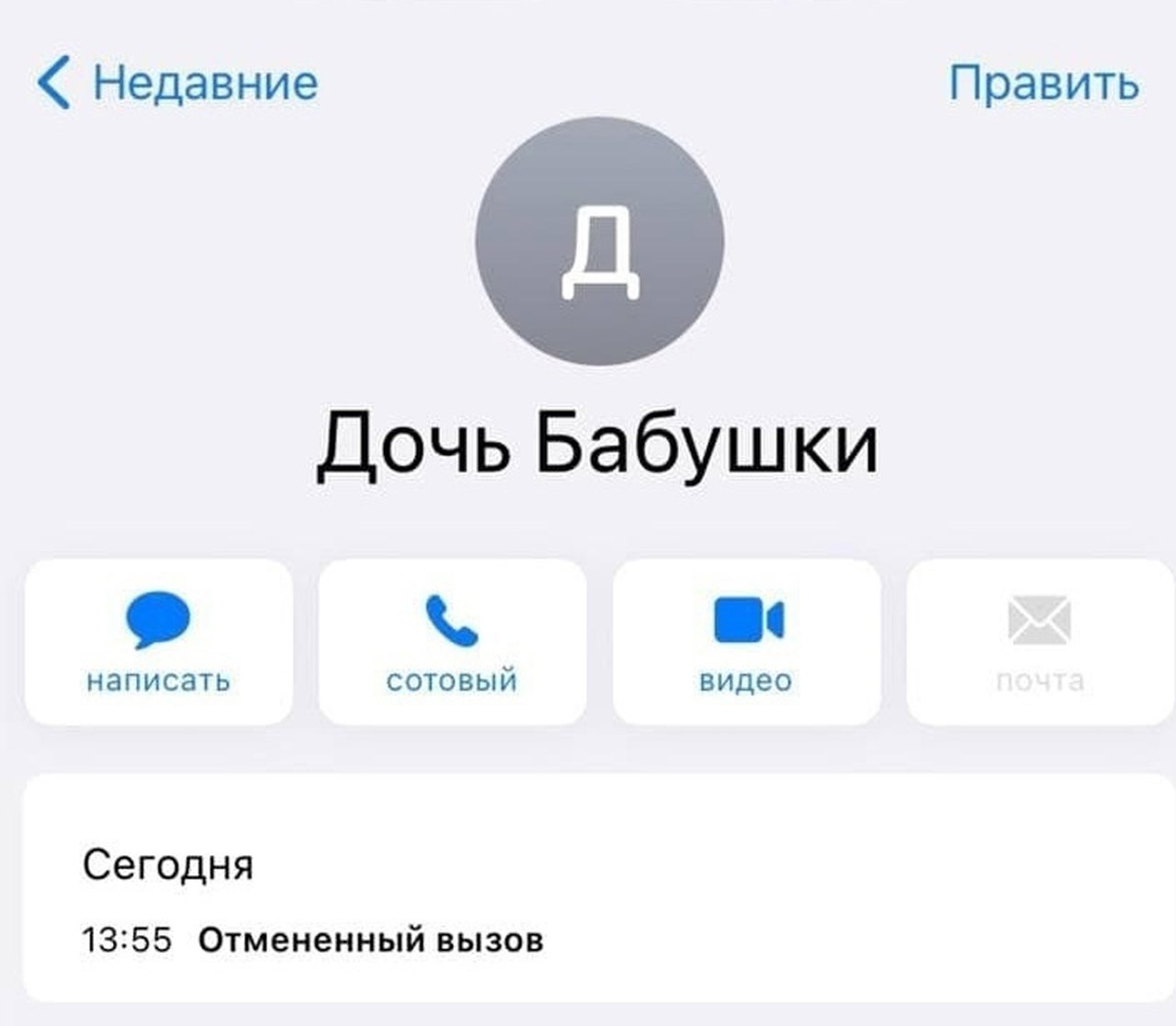Go back to Недавние list
Screen dimensions: 1176x1026
click(175, 84)
